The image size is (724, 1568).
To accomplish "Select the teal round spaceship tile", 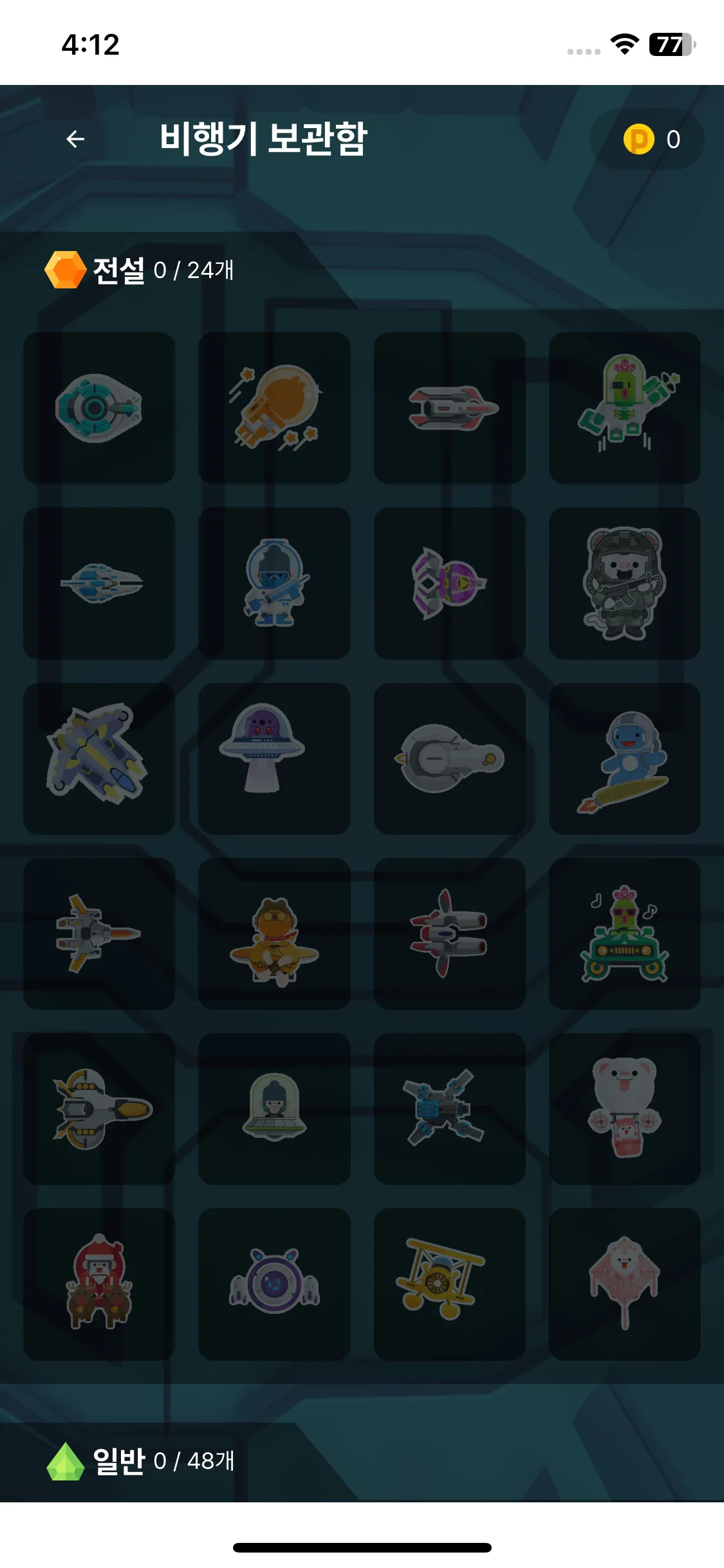I will [x=99, y=408].
